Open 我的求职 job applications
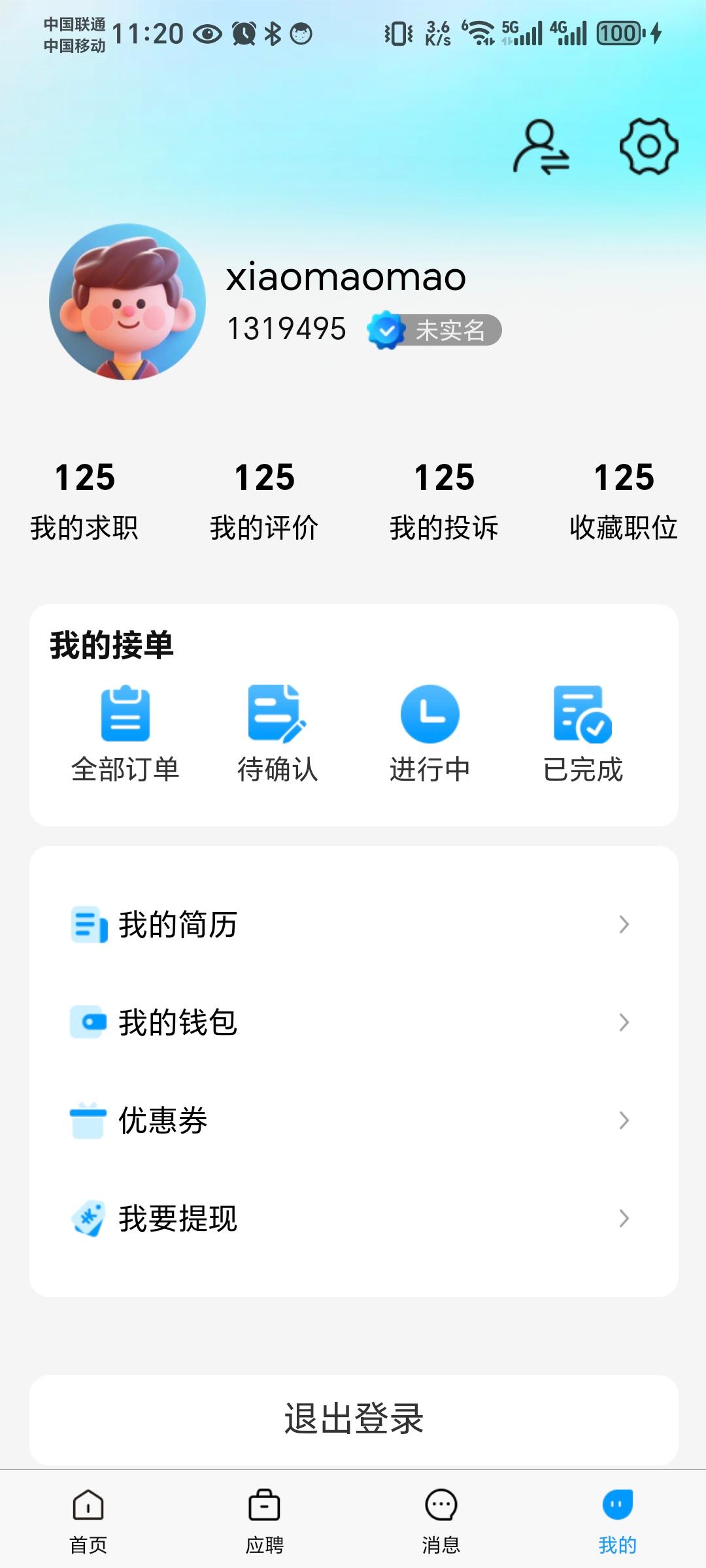The image size is (706, 1568). pos(84,500)
